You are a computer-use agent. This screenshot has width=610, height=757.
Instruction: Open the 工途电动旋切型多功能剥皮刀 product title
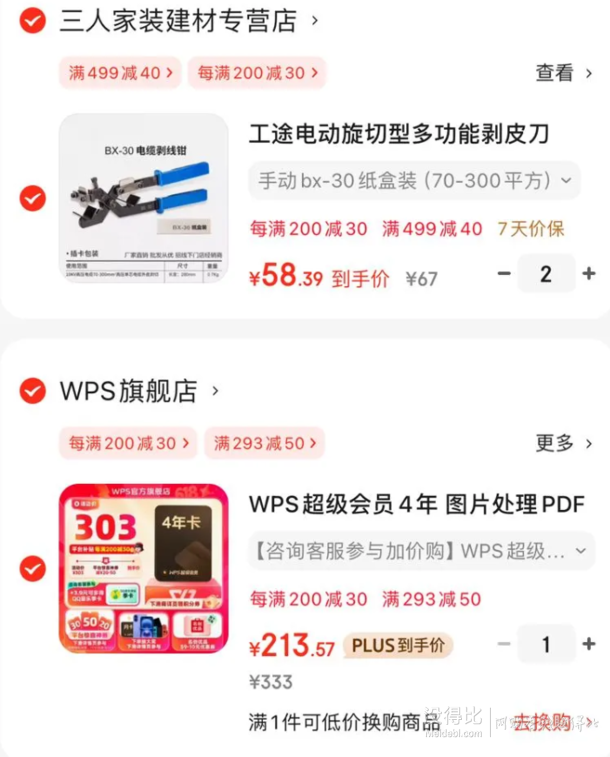(399, 134)
